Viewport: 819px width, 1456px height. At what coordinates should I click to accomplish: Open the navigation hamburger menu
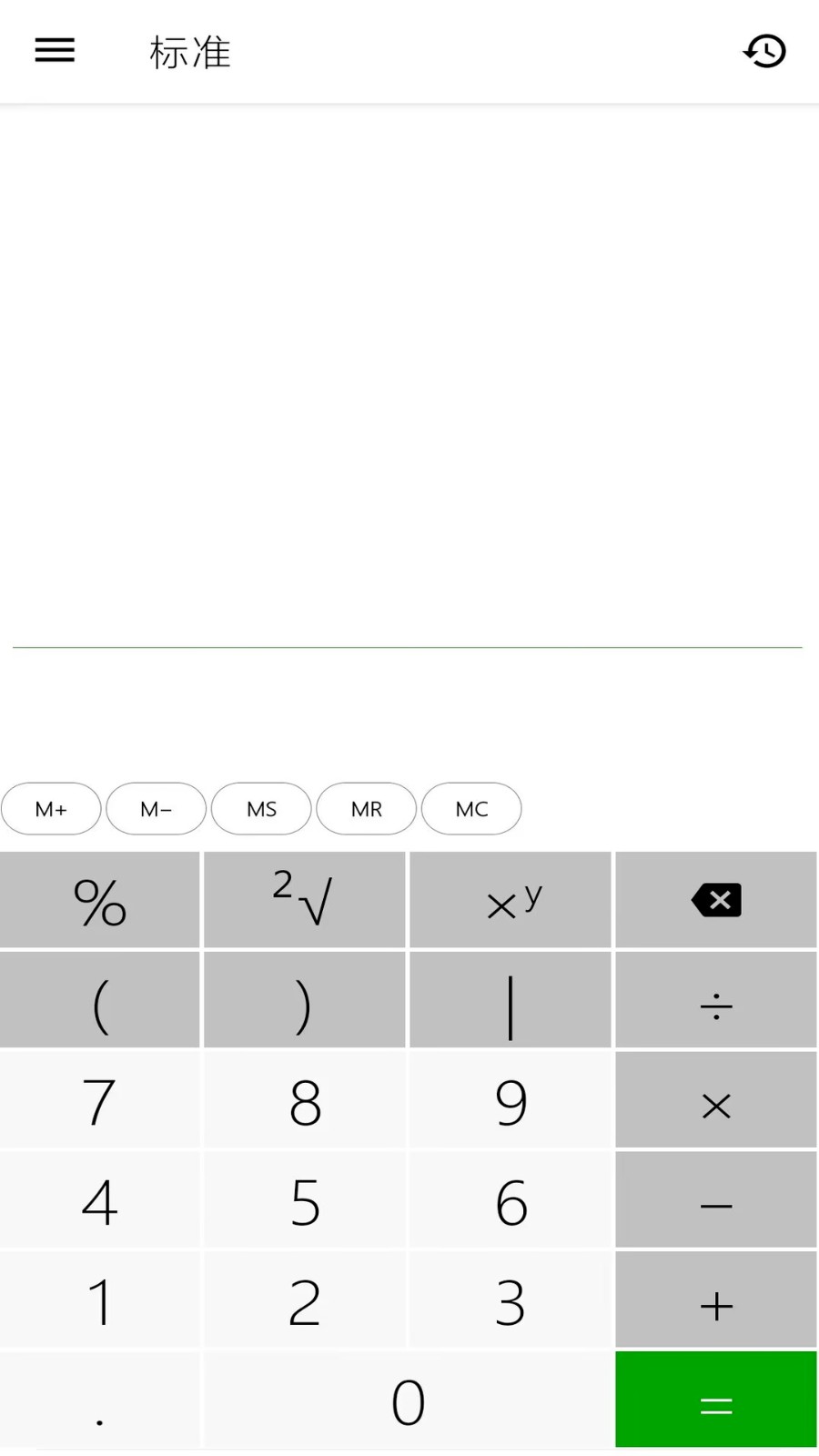(54, 50)
